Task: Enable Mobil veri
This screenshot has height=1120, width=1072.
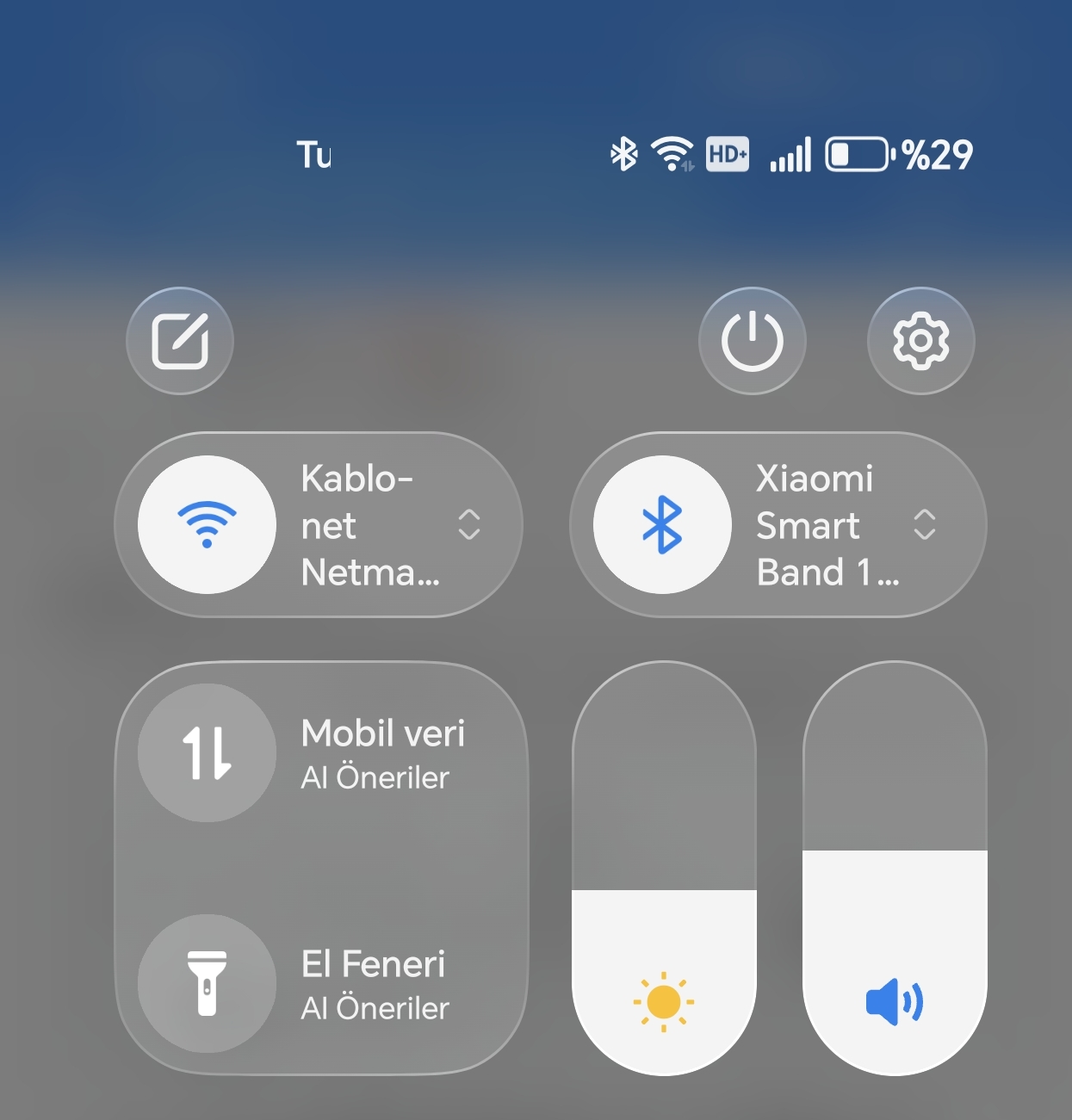Action: pos(207,752)
